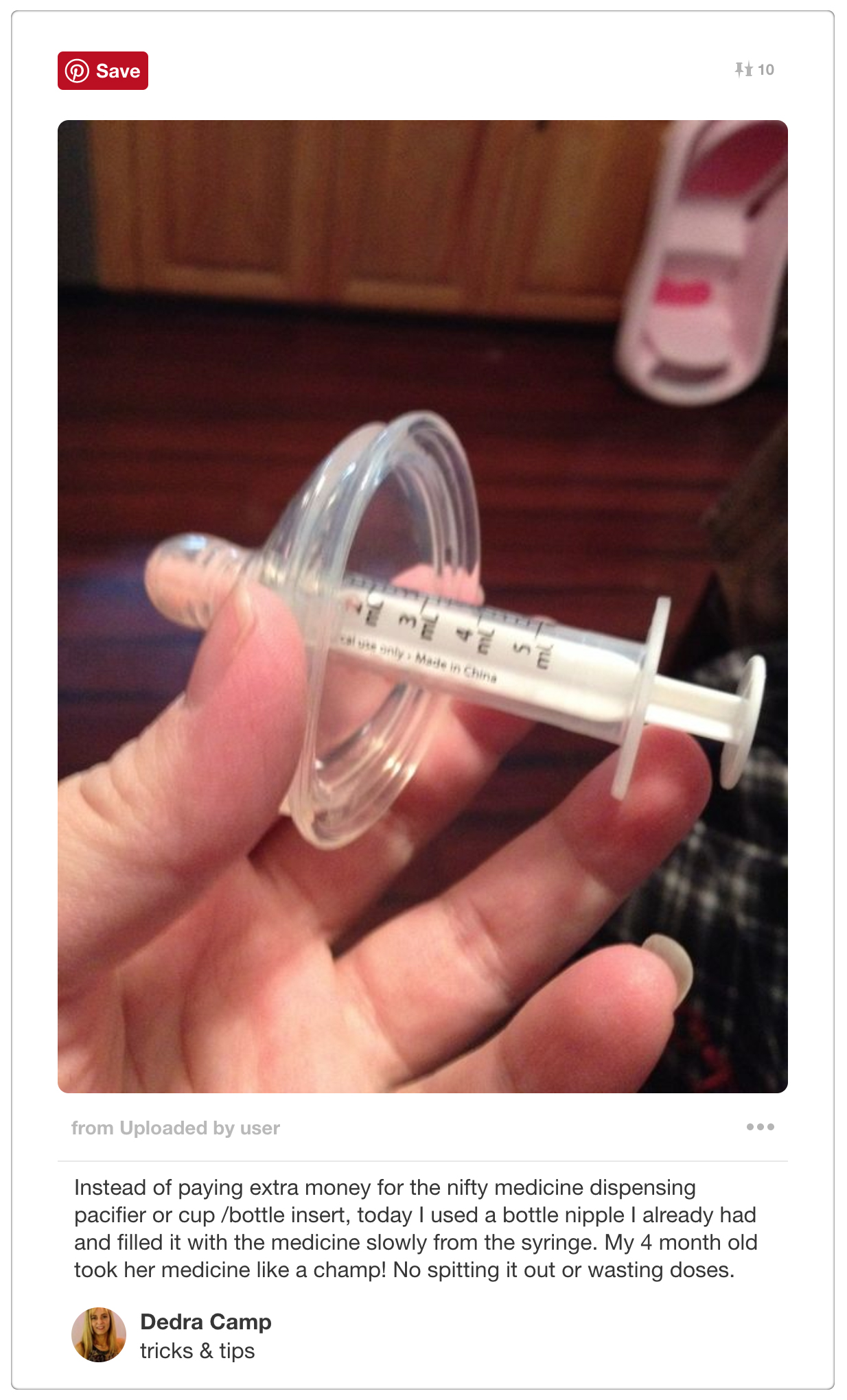Open the three-dot more options menu
This screenshot has height=1400, width=847.
pos(760,1127)
